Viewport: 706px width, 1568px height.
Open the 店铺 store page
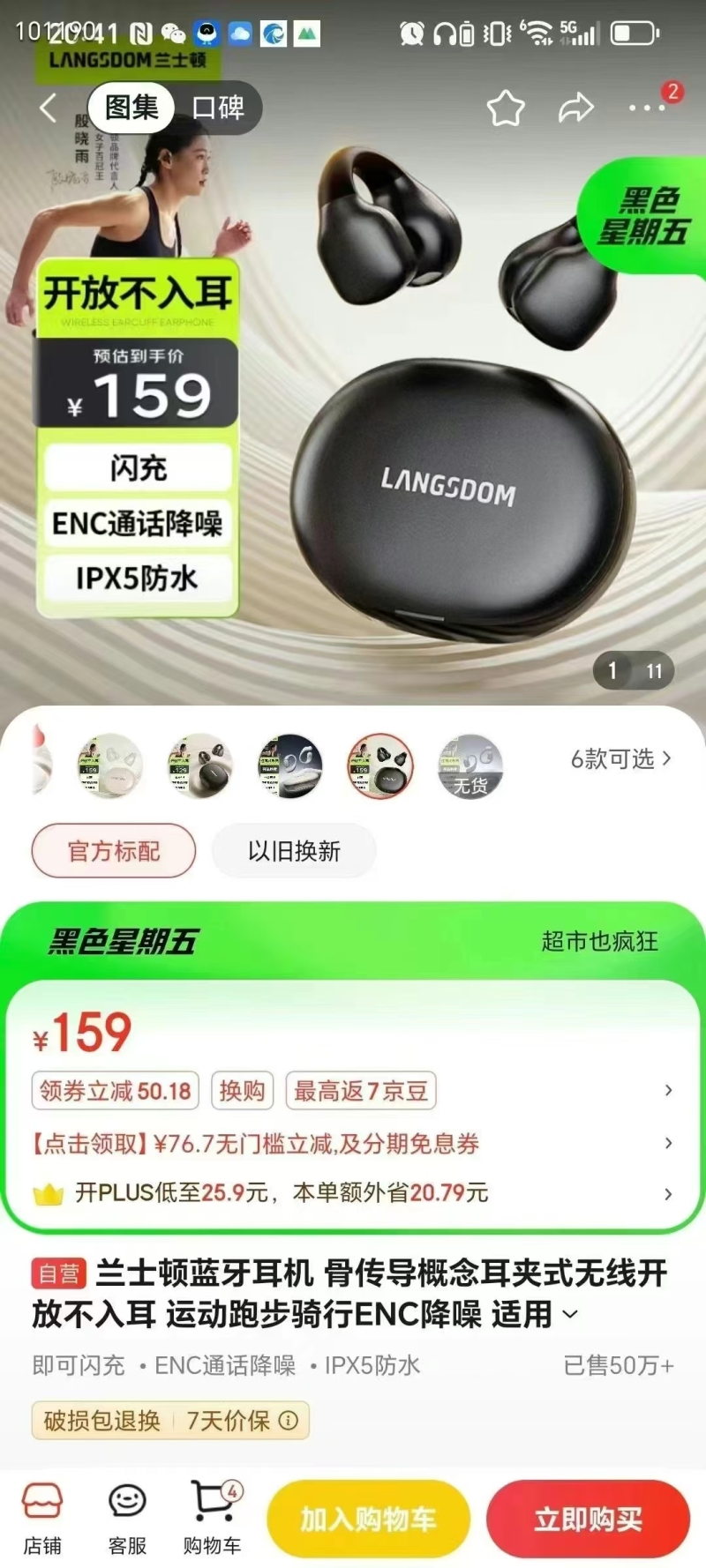(x=42, y=1519)
